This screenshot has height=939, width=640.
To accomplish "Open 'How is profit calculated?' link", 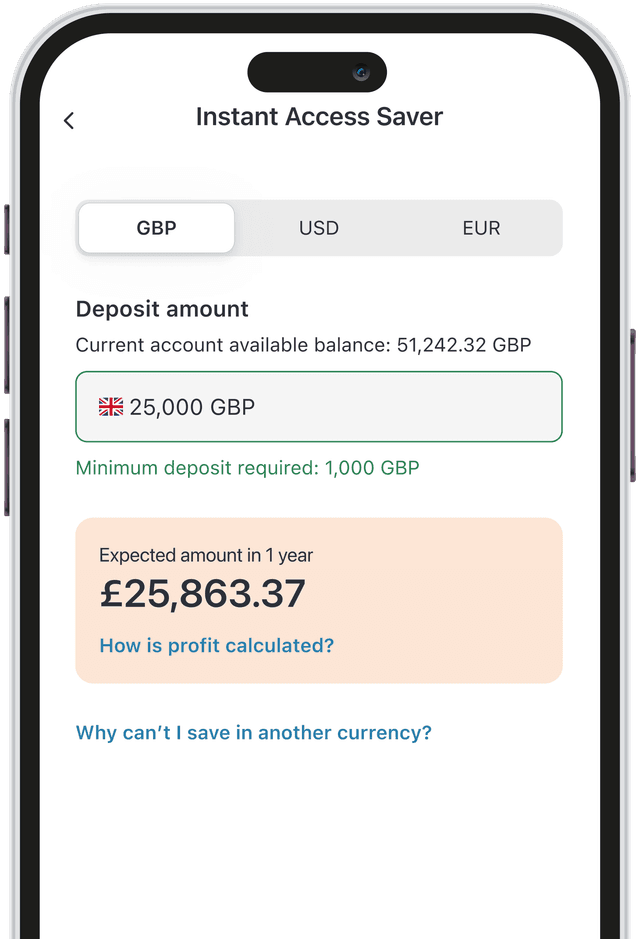I will (217, 646).
